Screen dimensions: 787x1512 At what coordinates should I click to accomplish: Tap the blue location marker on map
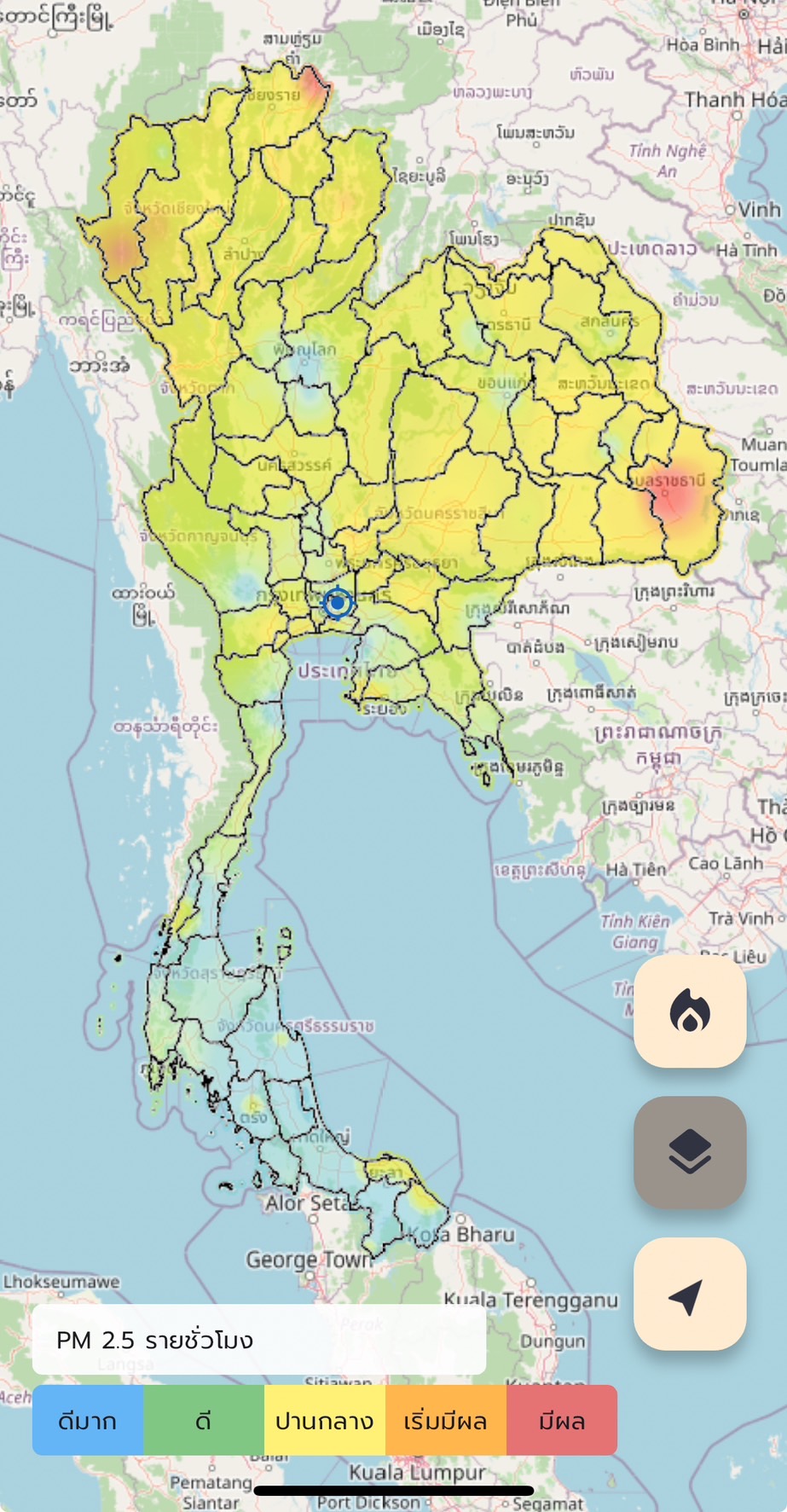pos(338,603)
